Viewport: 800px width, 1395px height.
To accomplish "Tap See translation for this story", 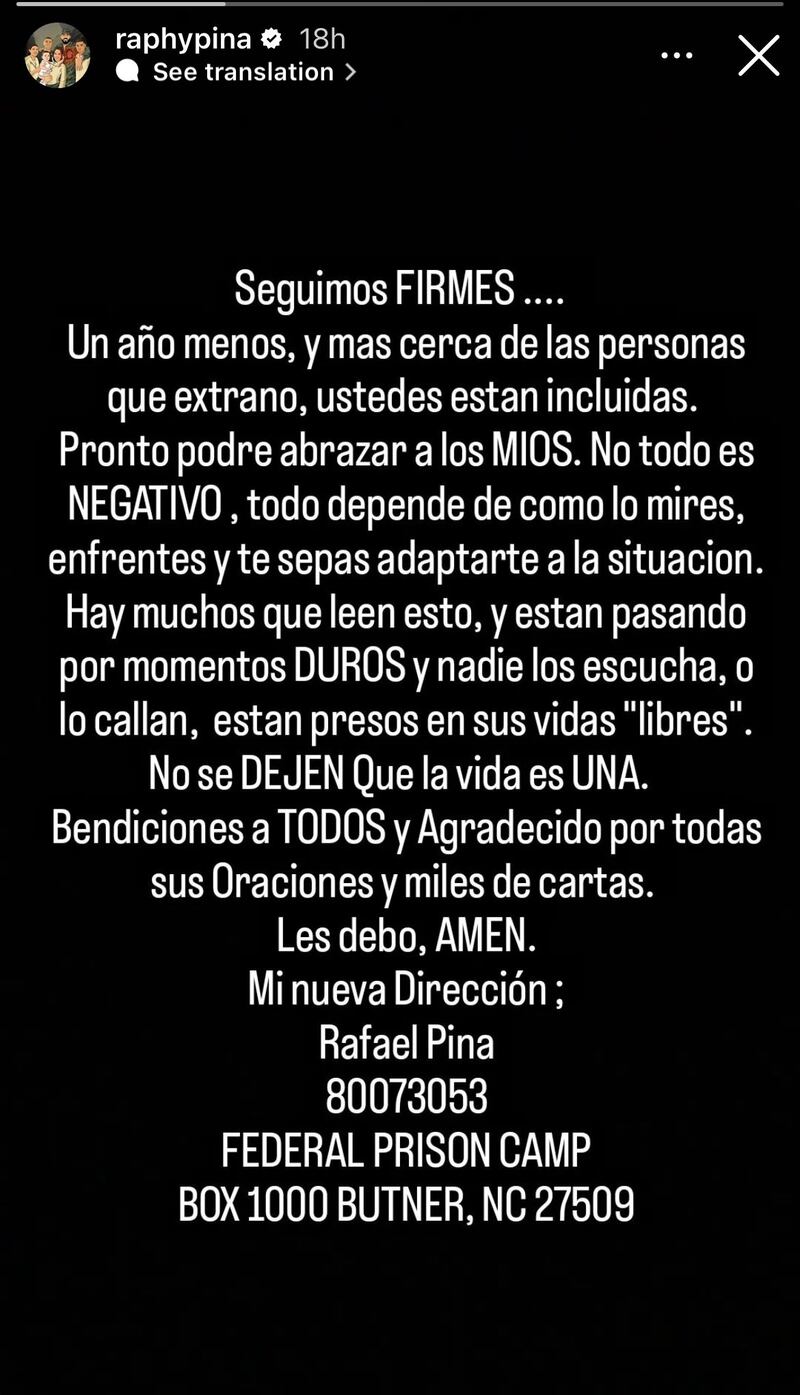I will pos(243,72).
